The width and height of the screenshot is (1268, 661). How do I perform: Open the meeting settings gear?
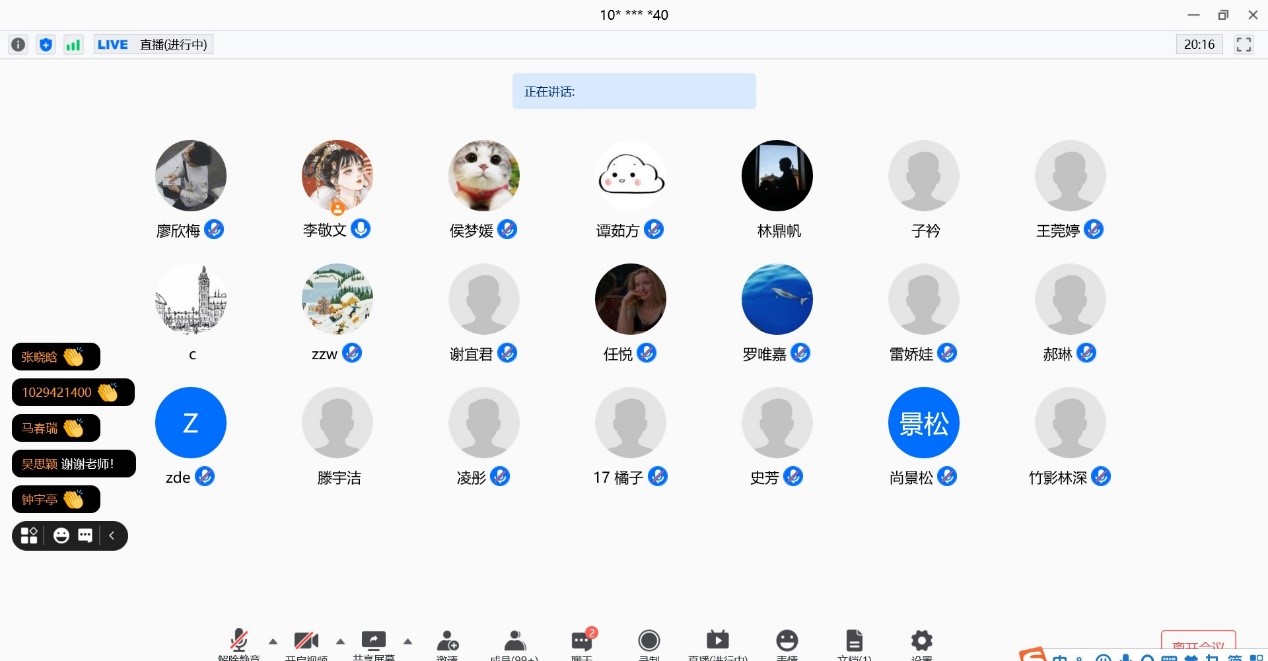[x=921, y=642]
